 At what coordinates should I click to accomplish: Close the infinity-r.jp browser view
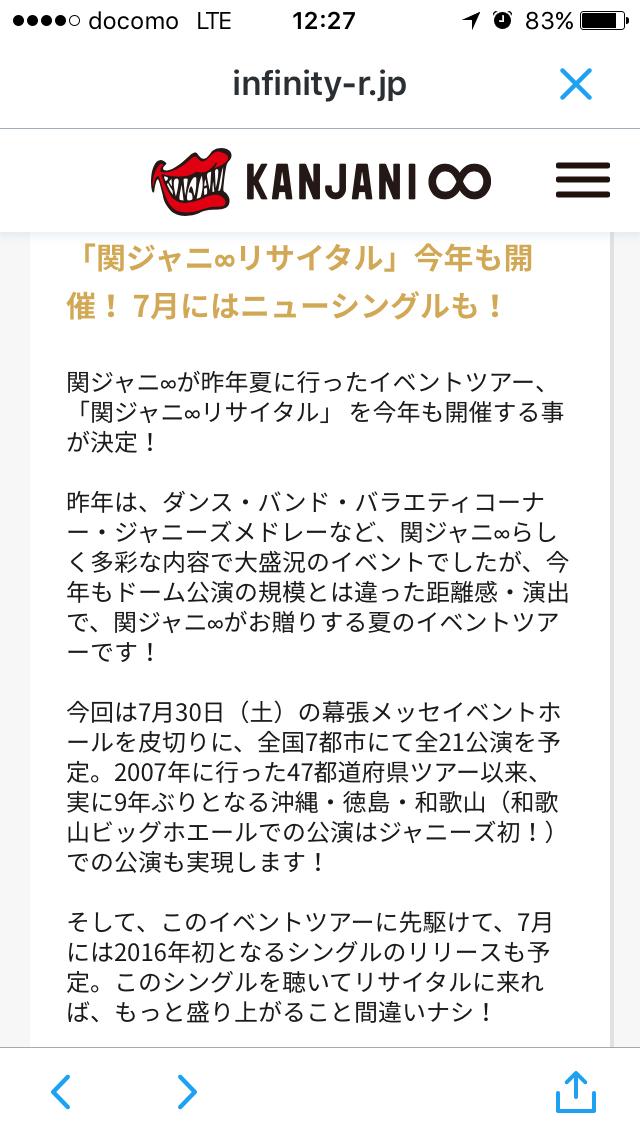coord(576,84)
